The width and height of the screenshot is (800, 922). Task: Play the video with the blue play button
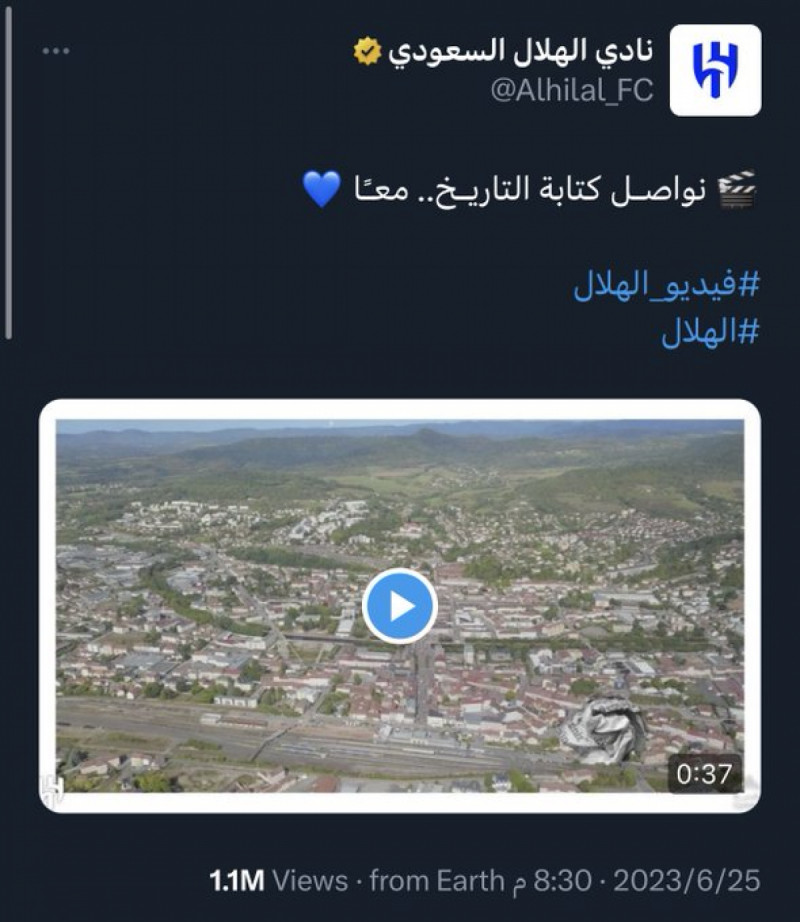pos(400,602)
